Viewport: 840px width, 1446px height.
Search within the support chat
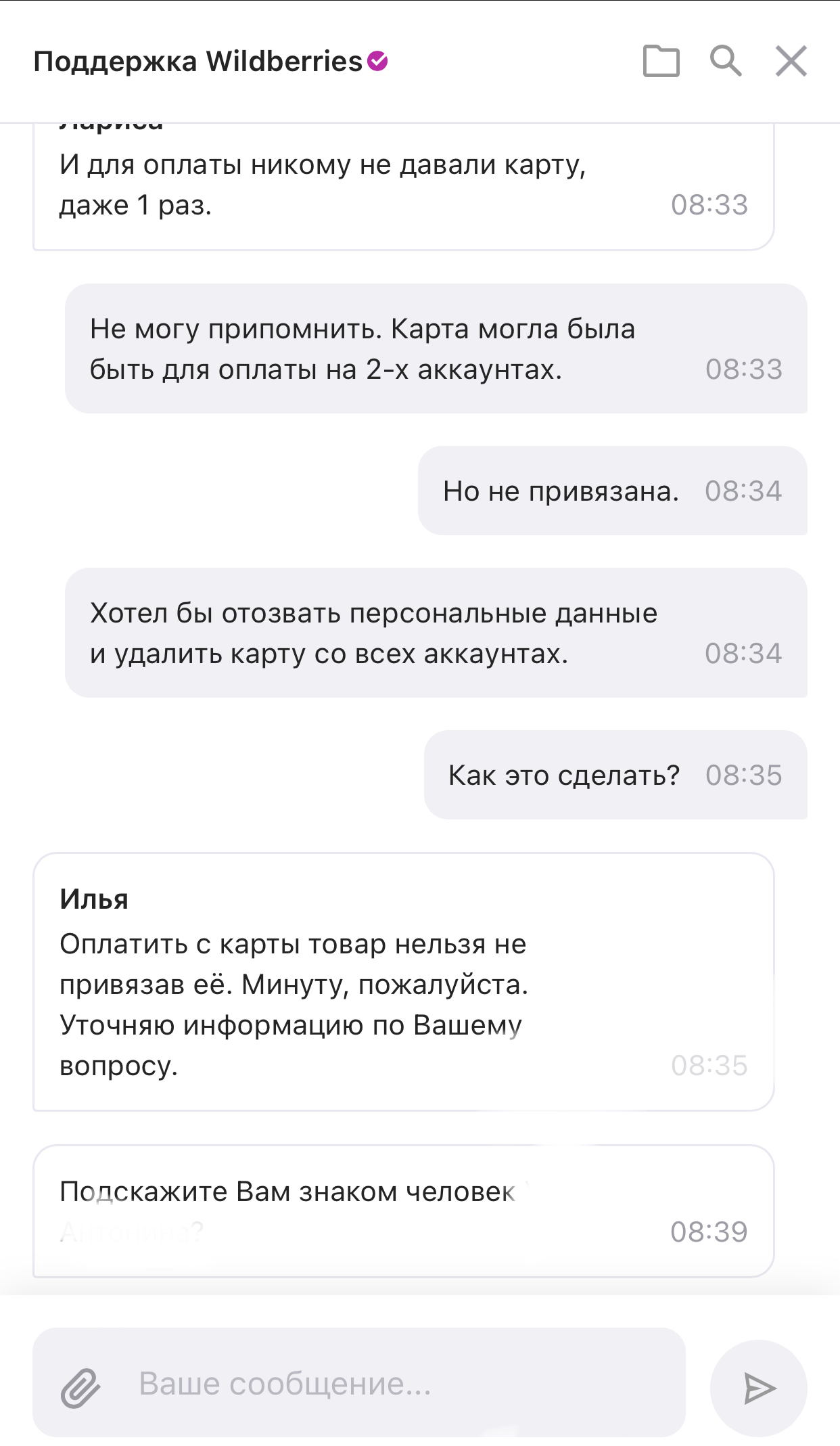pyautogui.click(x=726, y=61)
